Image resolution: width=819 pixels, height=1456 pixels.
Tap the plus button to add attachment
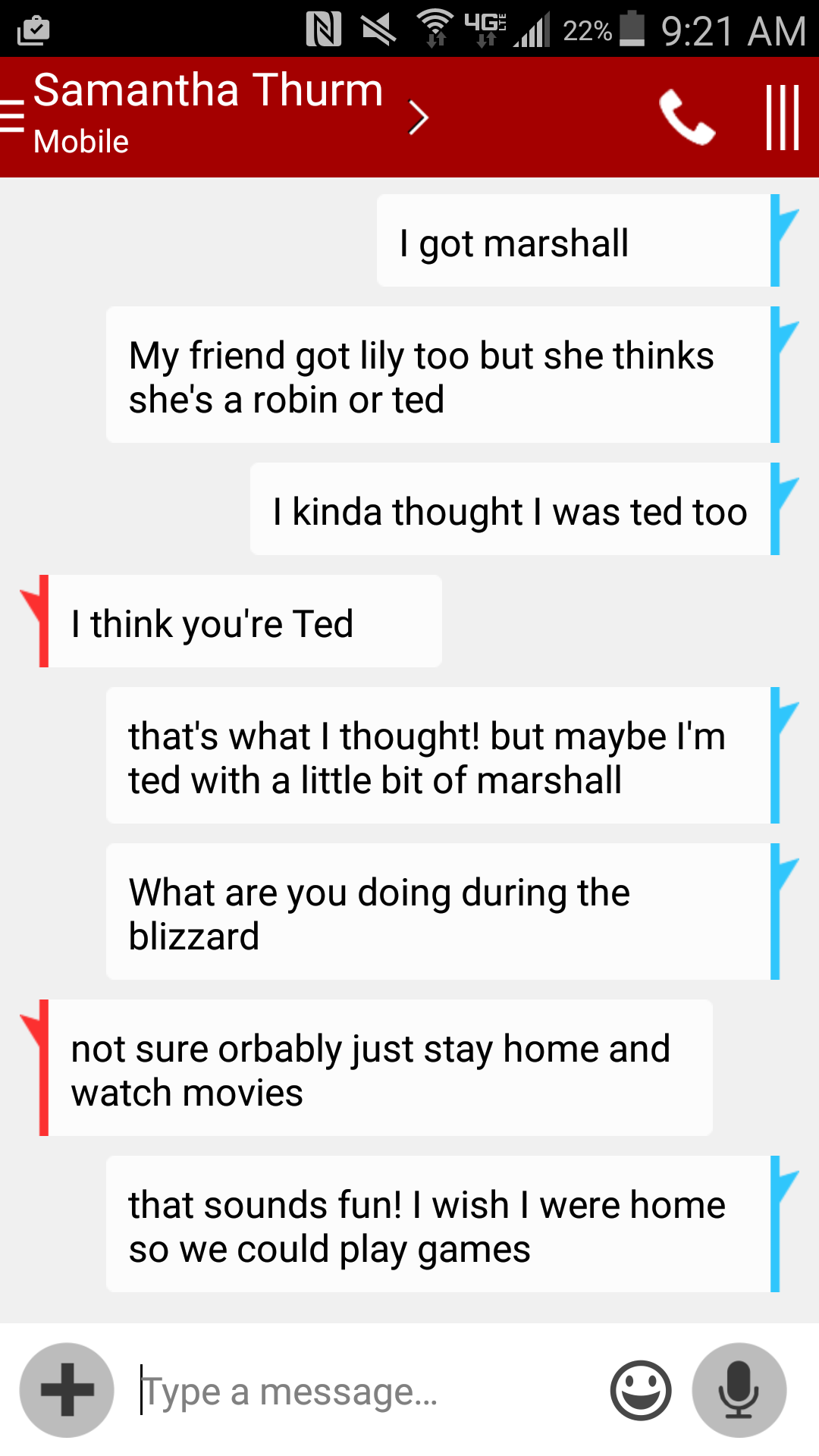click(x=67, y=1389)
